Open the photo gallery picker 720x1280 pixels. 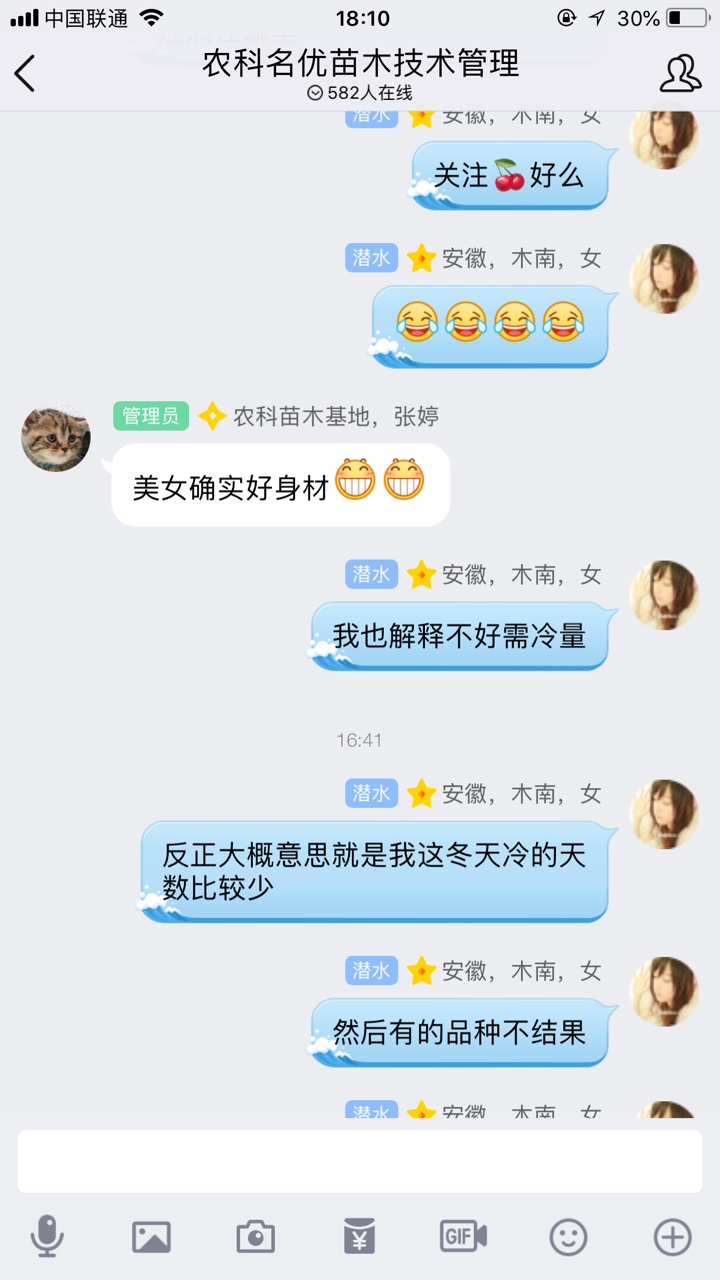coord(151,1237)
